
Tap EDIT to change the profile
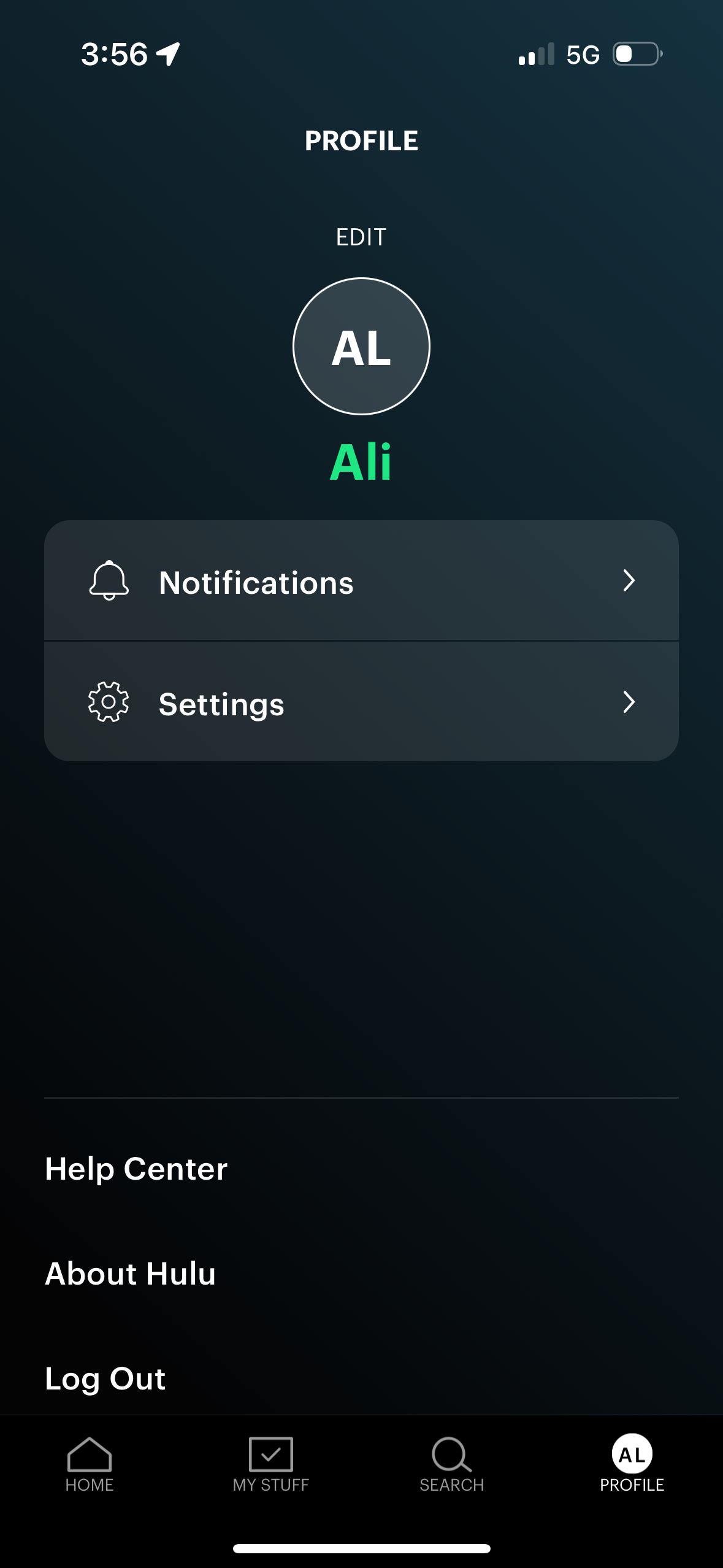point(361,236)
